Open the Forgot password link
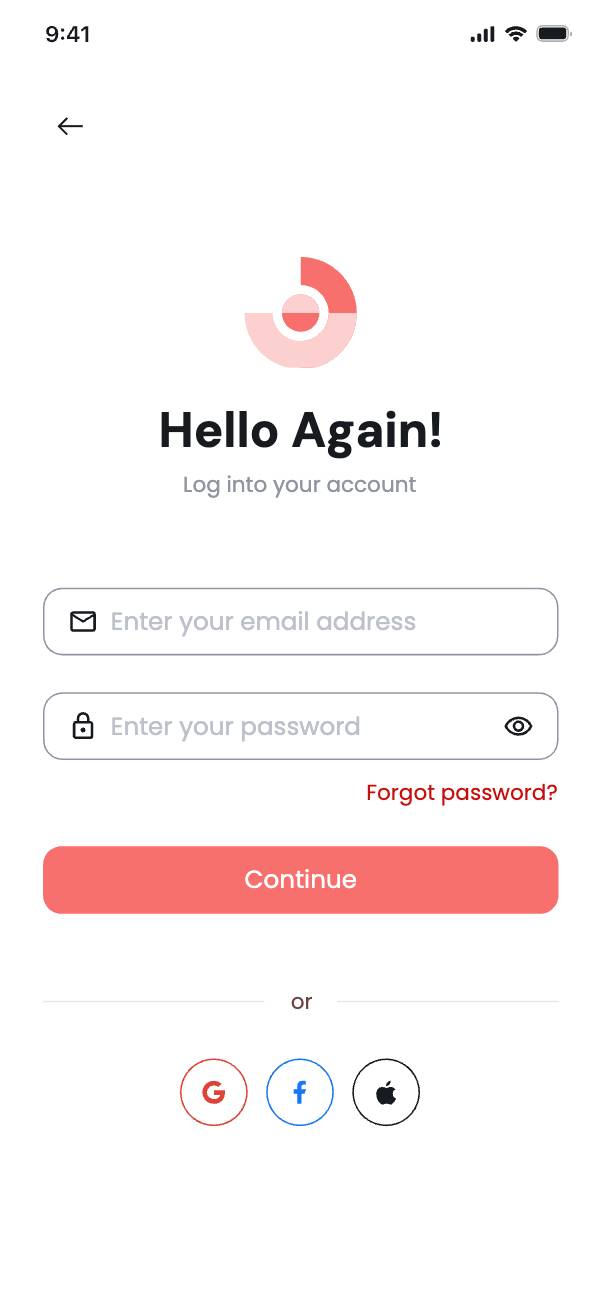 (x=461, y=793)
